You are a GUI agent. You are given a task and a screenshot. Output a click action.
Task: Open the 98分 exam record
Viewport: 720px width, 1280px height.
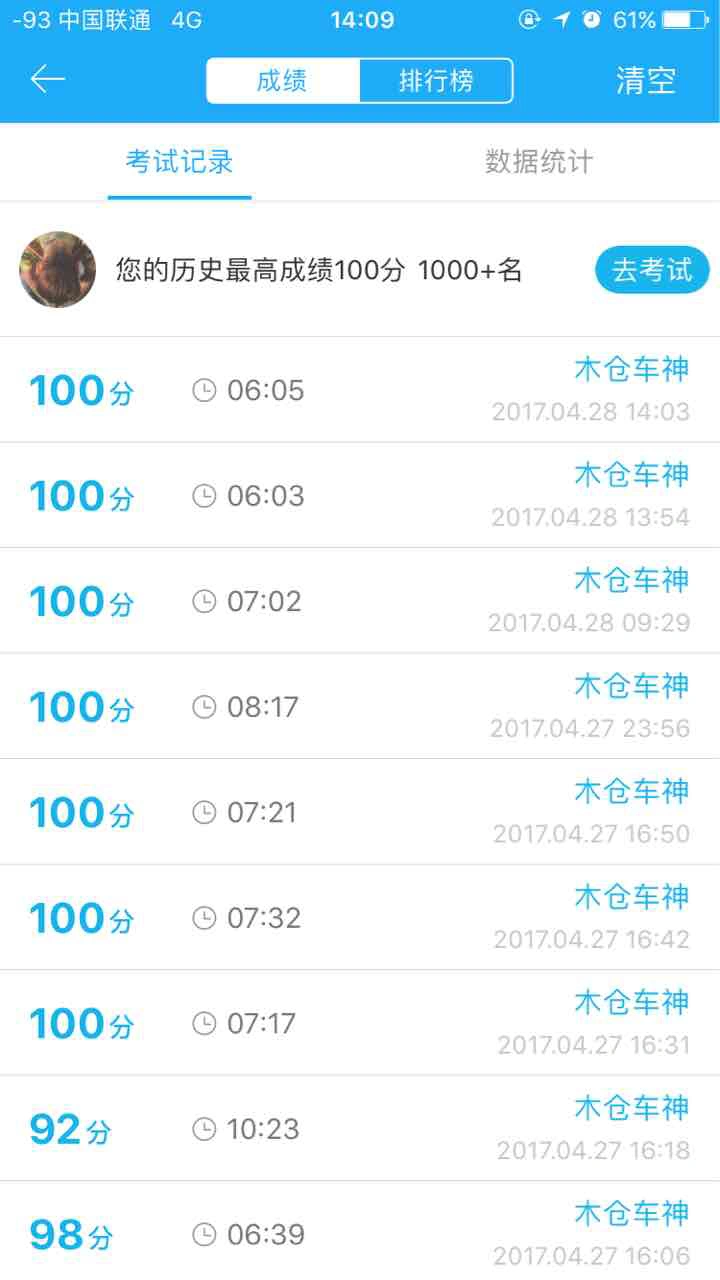click(360, 1231)
